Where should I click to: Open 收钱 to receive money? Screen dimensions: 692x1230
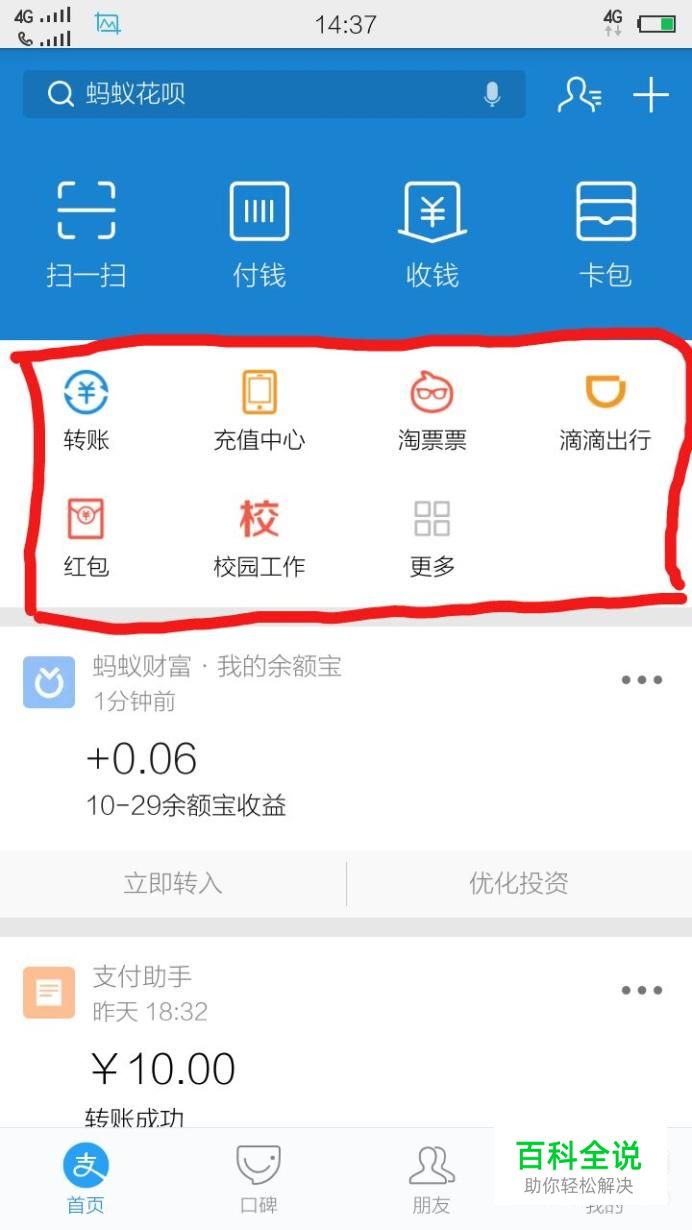coord(432,232)
